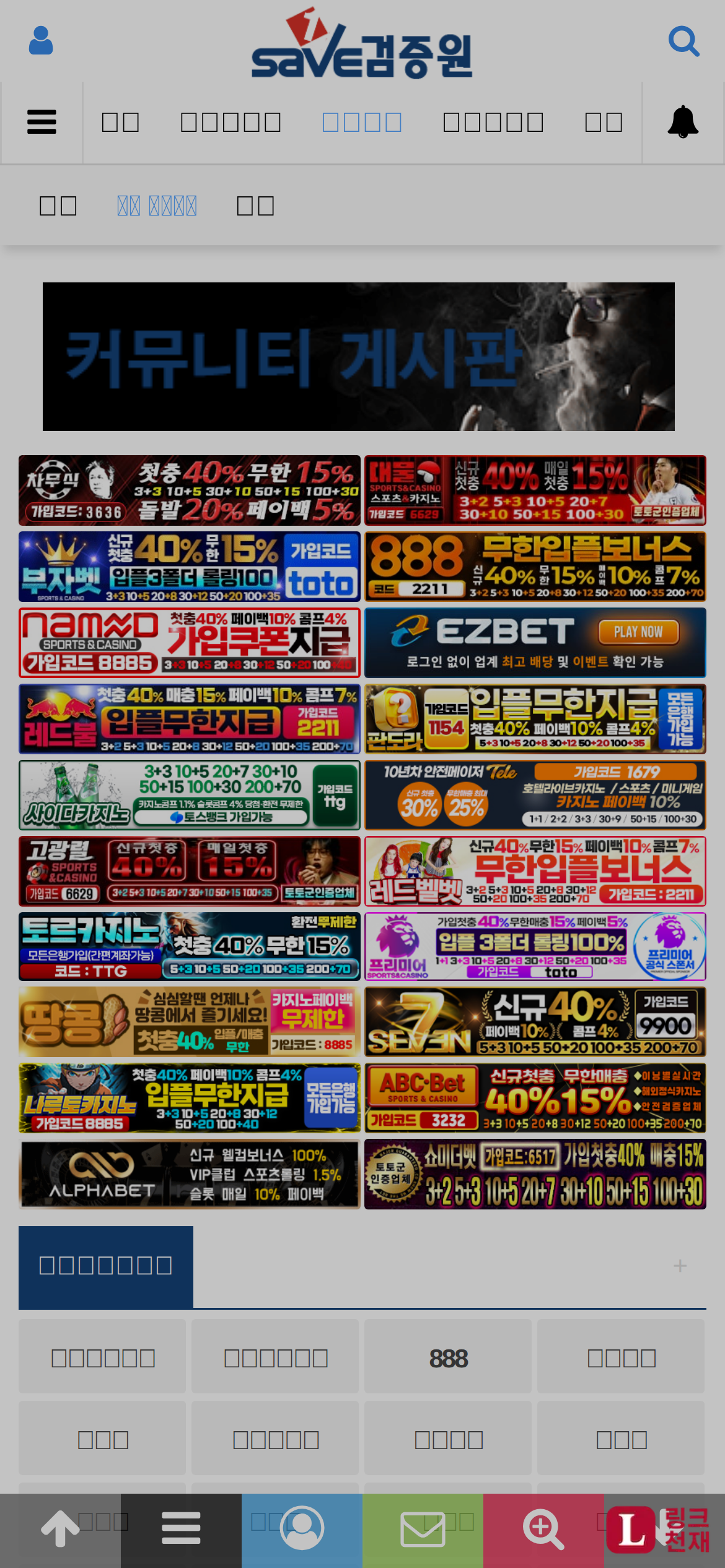725x1568 pixels.
Task: Expand the section with the plus icon
Action: pos(680,1266)
